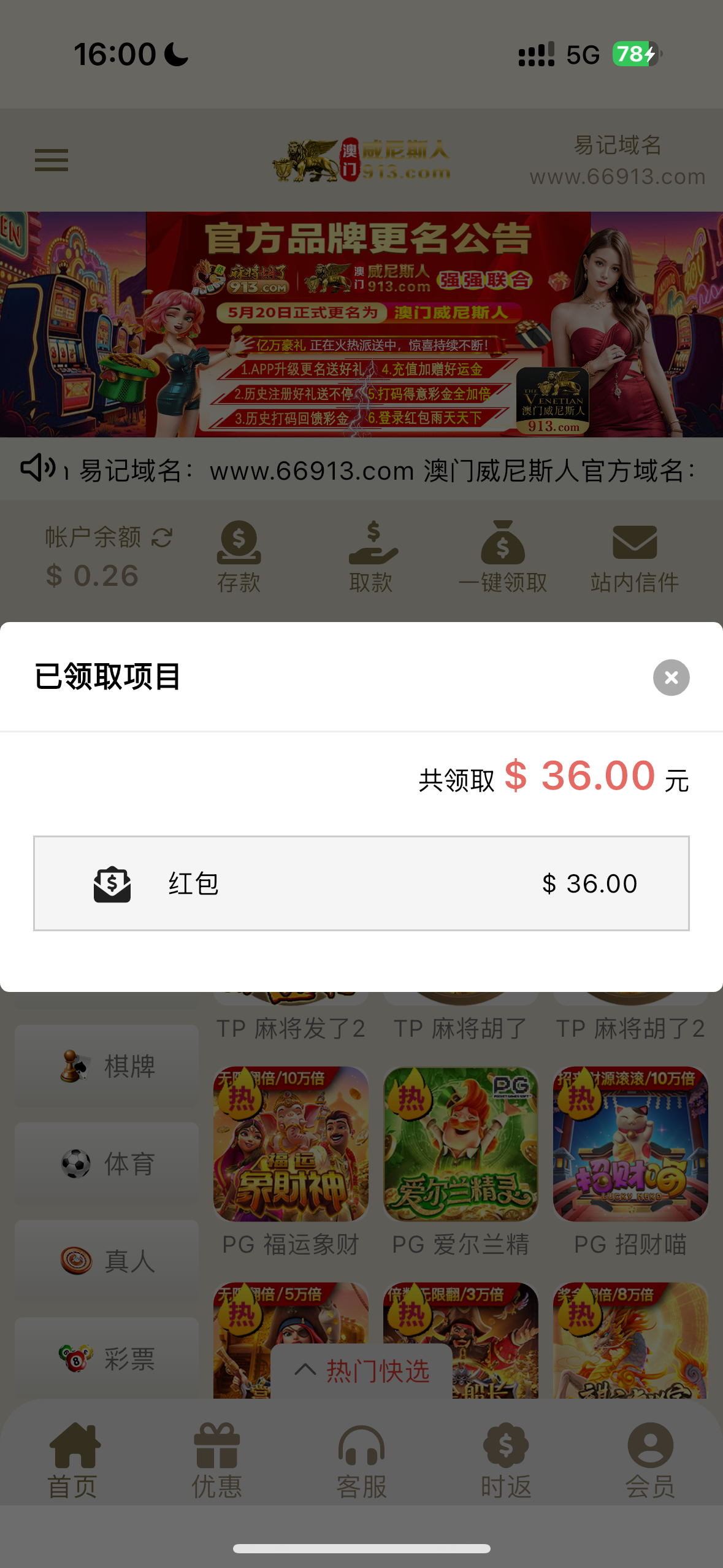Refresh the 帐户余额 balance

click(x=162, y=538)
